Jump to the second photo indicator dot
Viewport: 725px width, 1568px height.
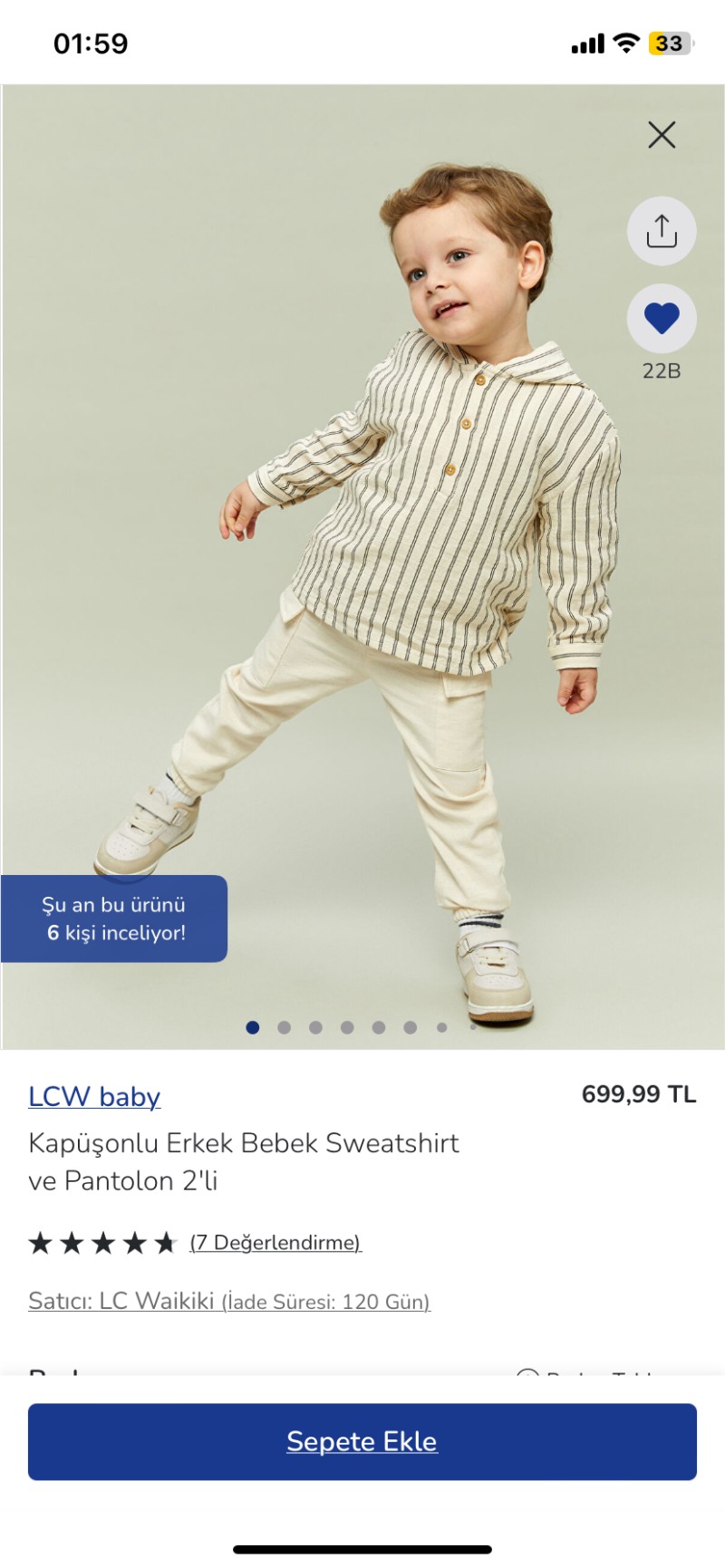[x=285, y=1027]
